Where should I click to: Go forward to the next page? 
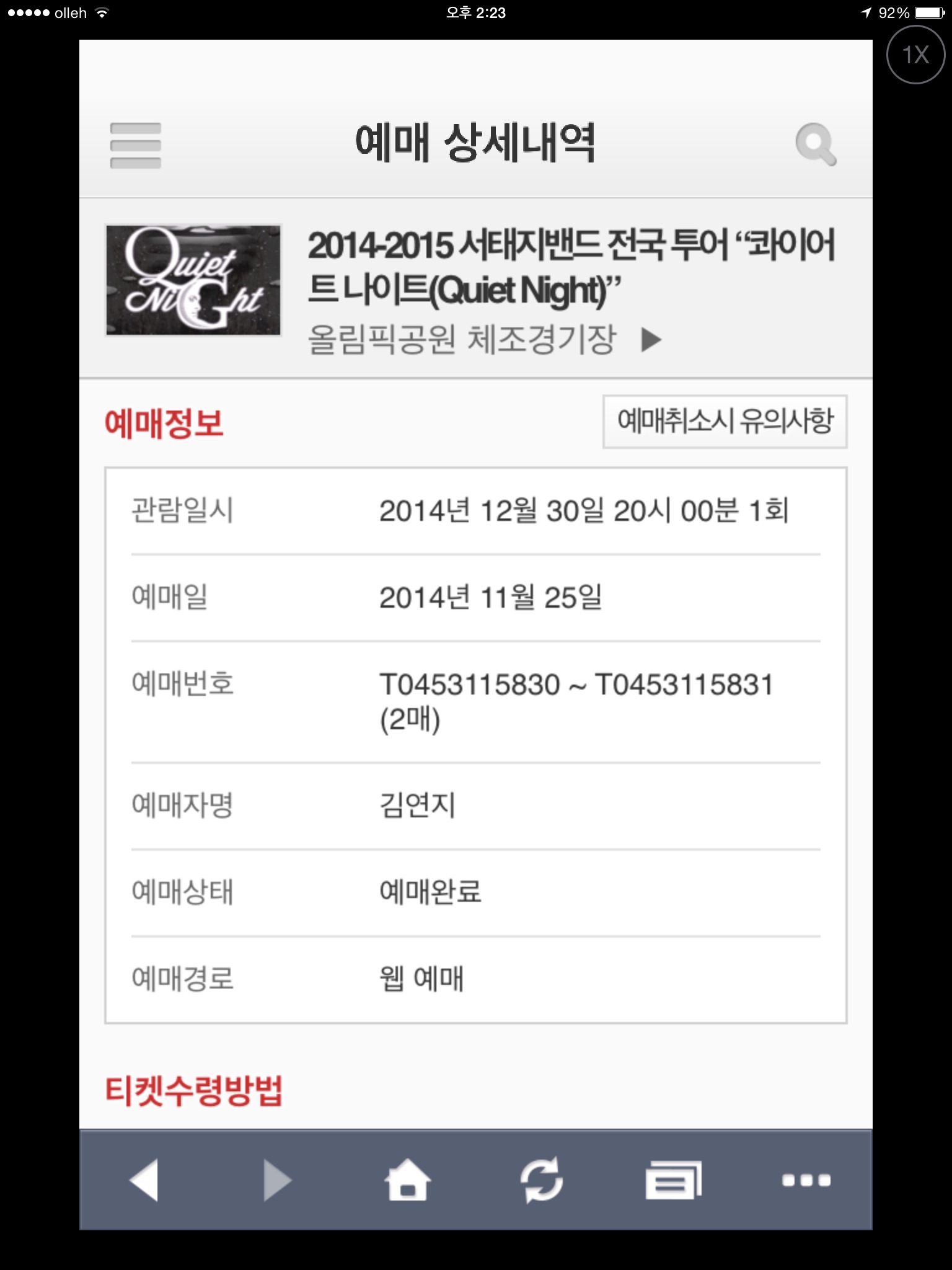click(x=276, y=1179)
